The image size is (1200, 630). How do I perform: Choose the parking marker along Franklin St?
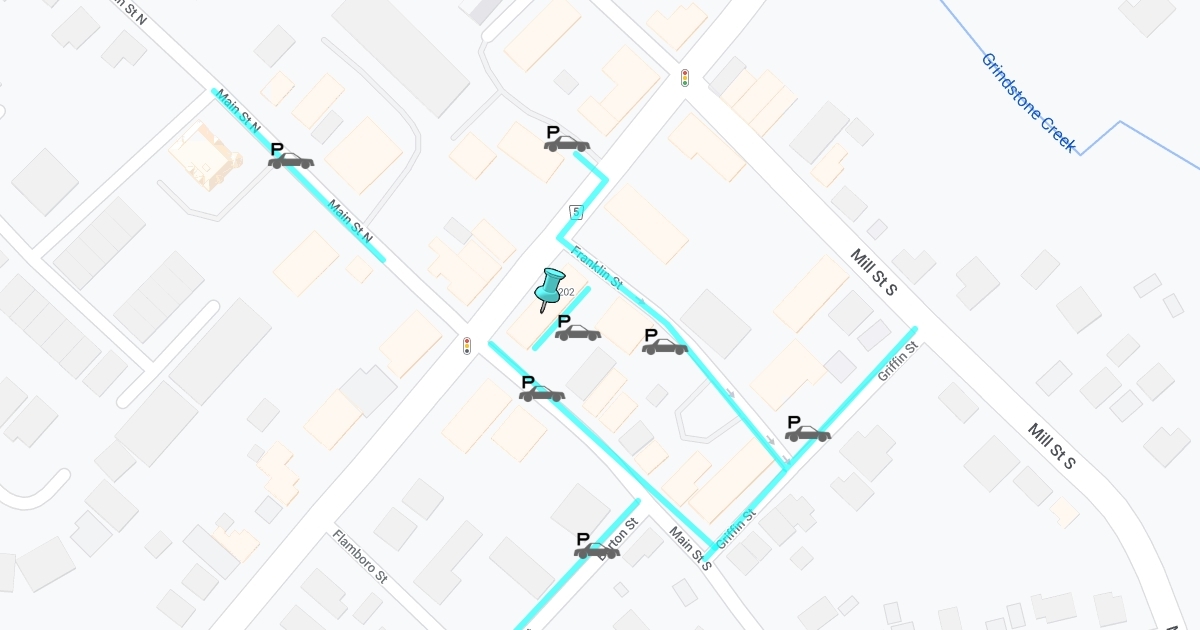point(664,342)
